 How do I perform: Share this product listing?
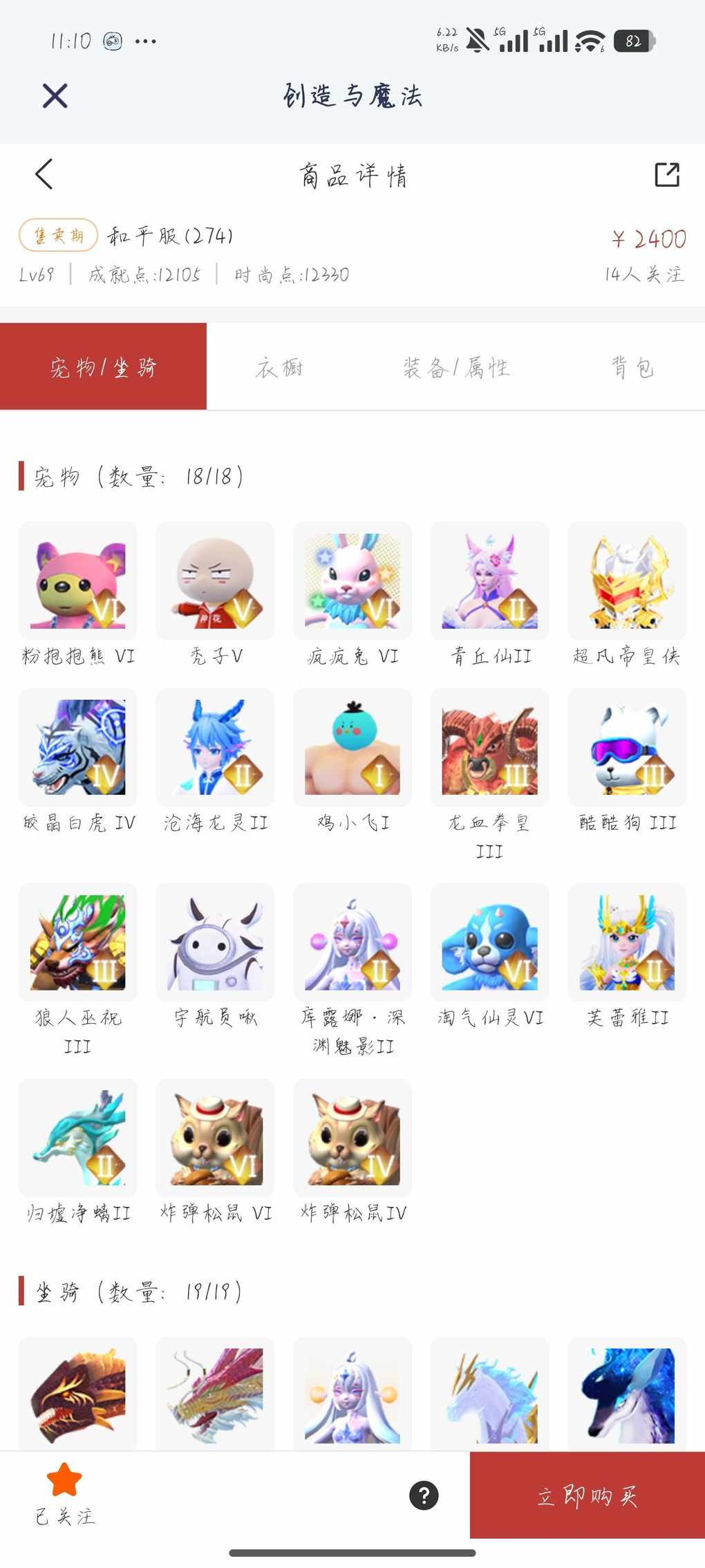pyautogui.click(x=666, y=174)
